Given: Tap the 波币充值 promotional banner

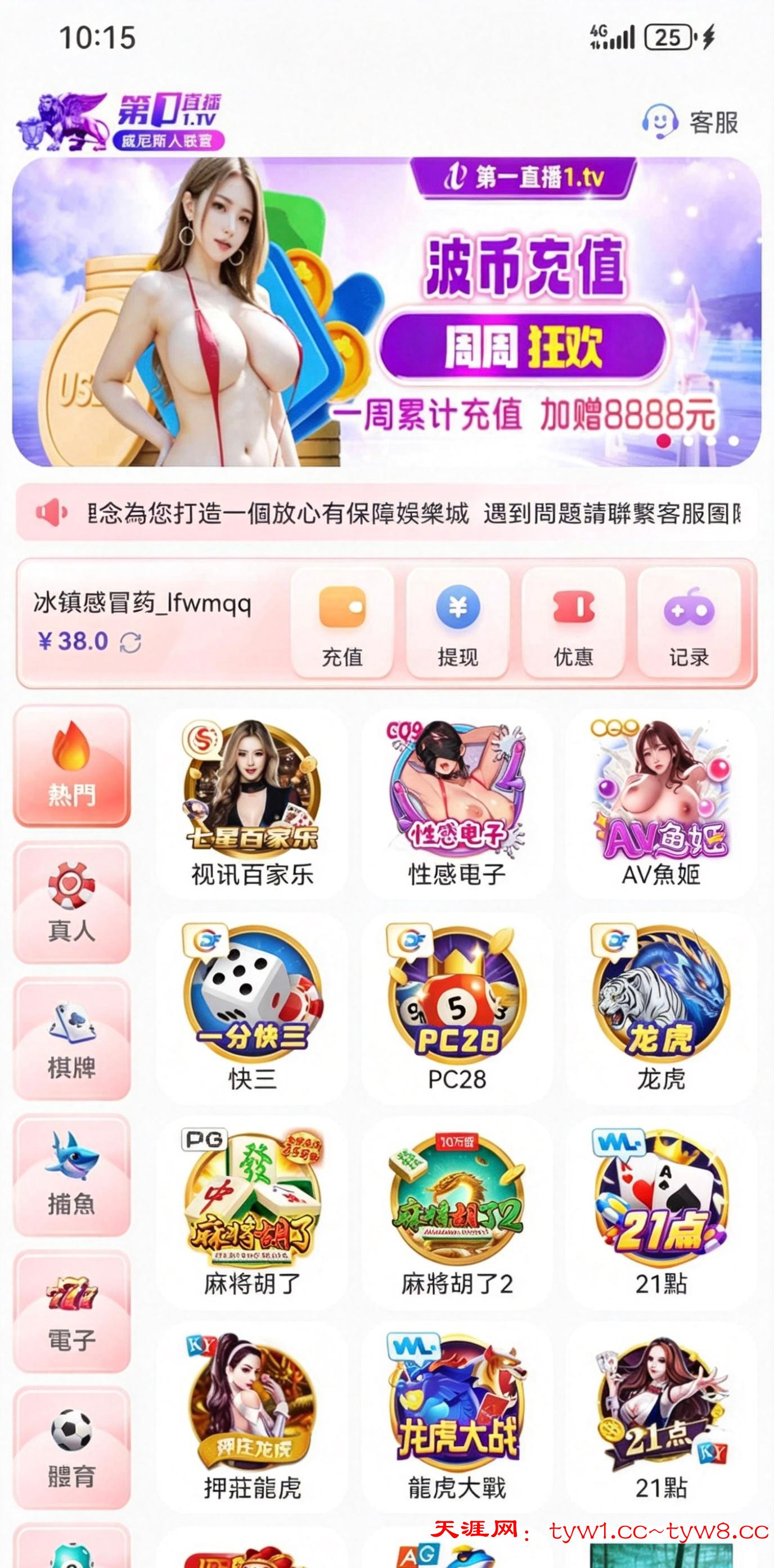Looking at the screenshot, I should point(386,312).
